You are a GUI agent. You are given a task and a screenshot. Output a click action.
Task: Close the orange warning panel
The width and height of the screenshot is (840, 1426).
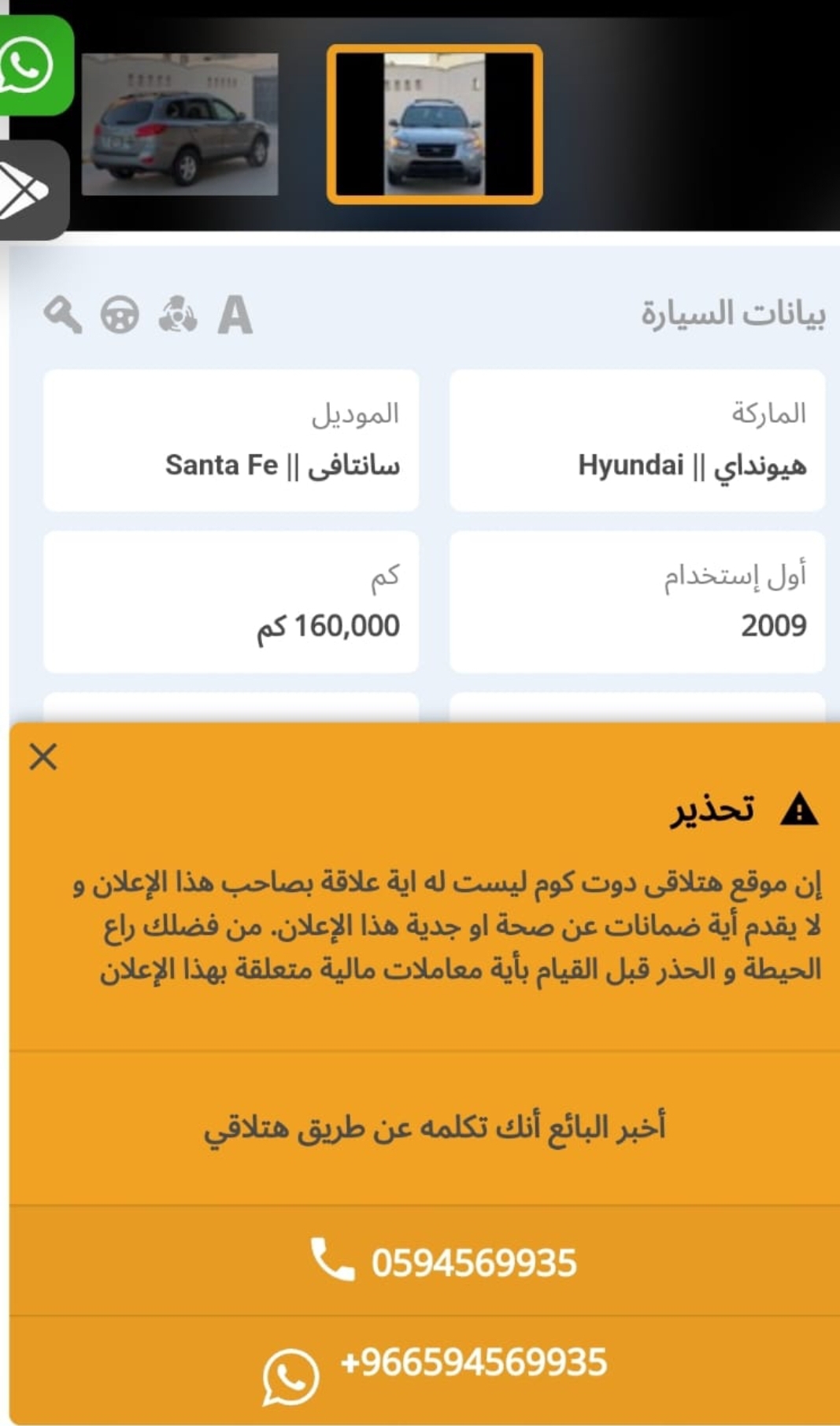(x=43, y=757)
